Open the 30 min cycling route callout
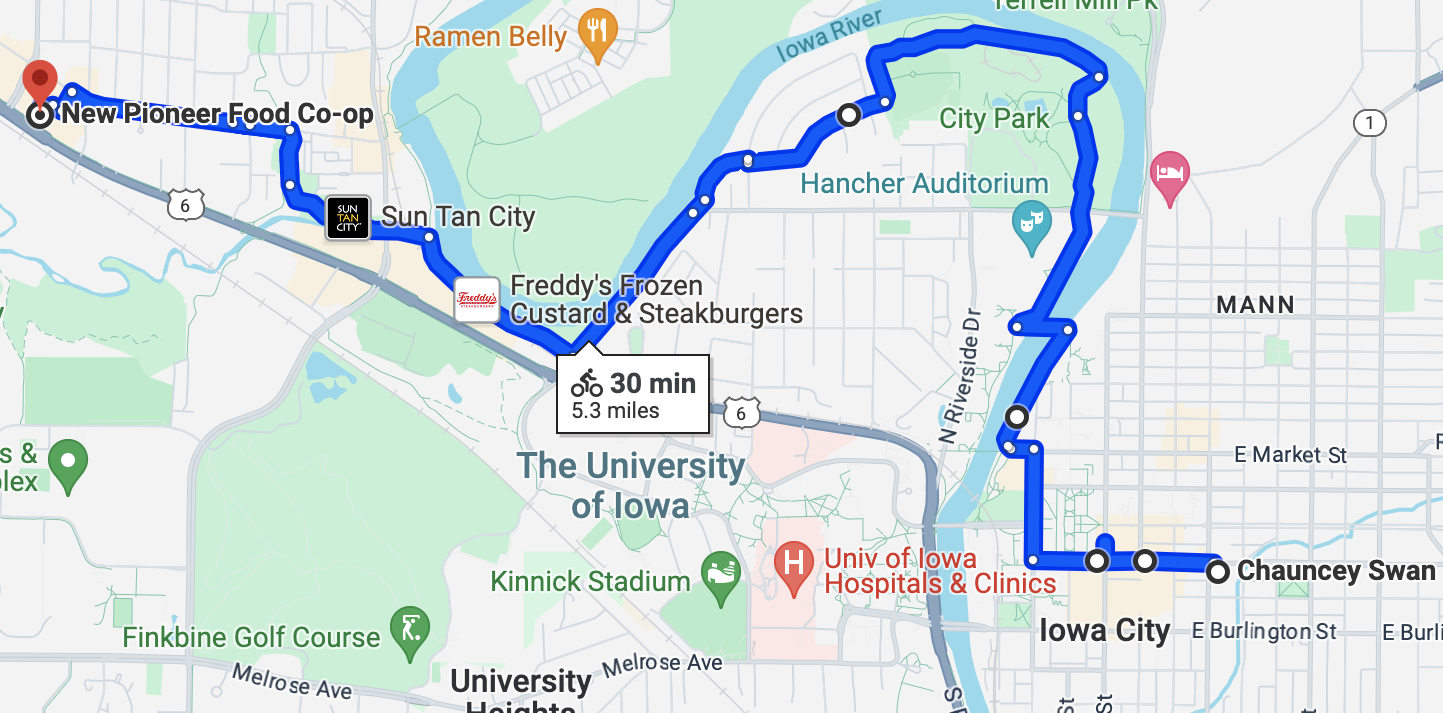Screen dimensions: 1443x713 [632, 393]
